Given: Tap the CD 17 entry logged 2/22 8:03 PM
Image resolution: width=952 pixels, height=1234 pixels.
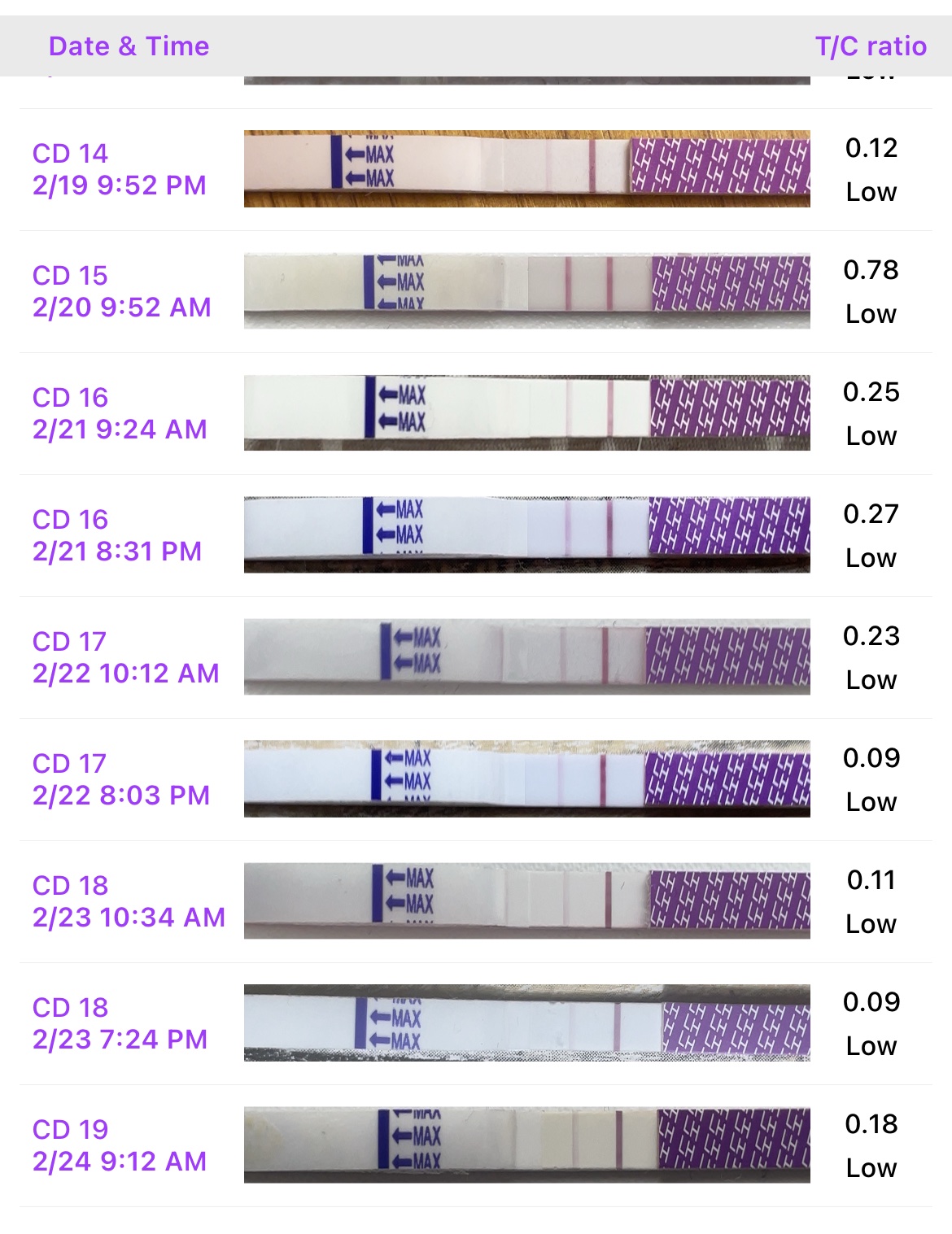Looking at the screenshot, I should (x=476, y=779).
